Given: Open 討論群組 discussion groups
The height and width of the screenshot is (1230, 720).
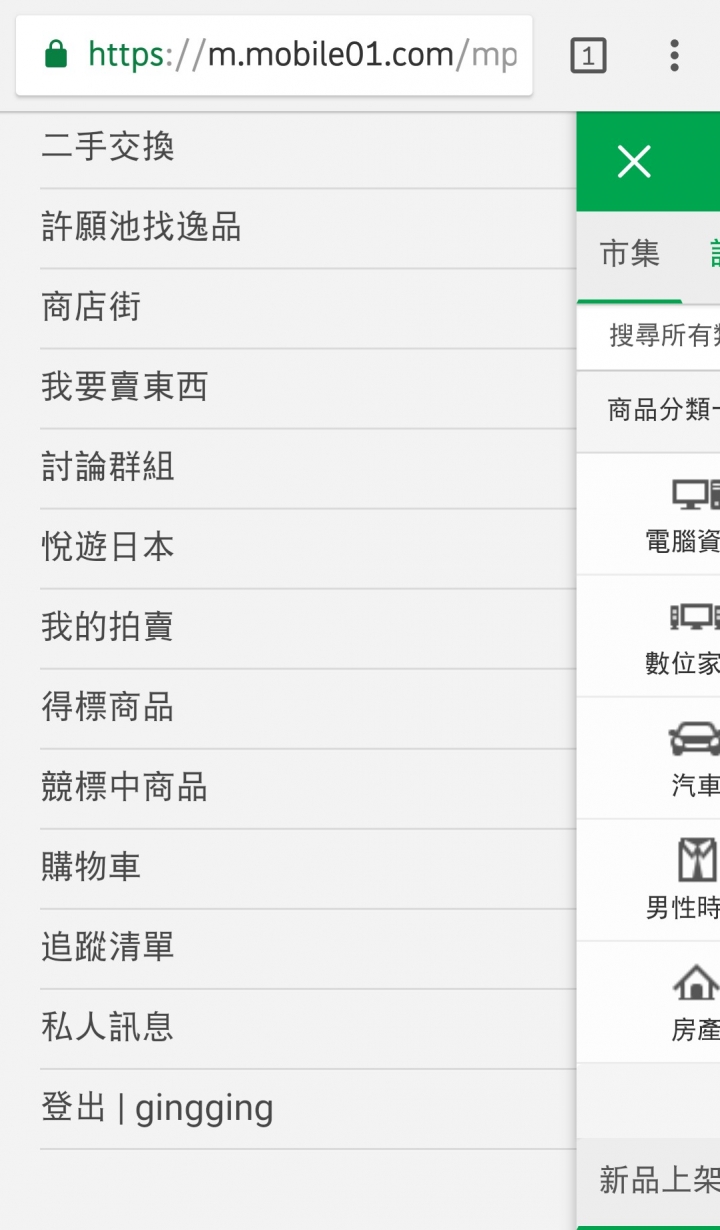Looking at the screenshot, I should pos(108,467).
